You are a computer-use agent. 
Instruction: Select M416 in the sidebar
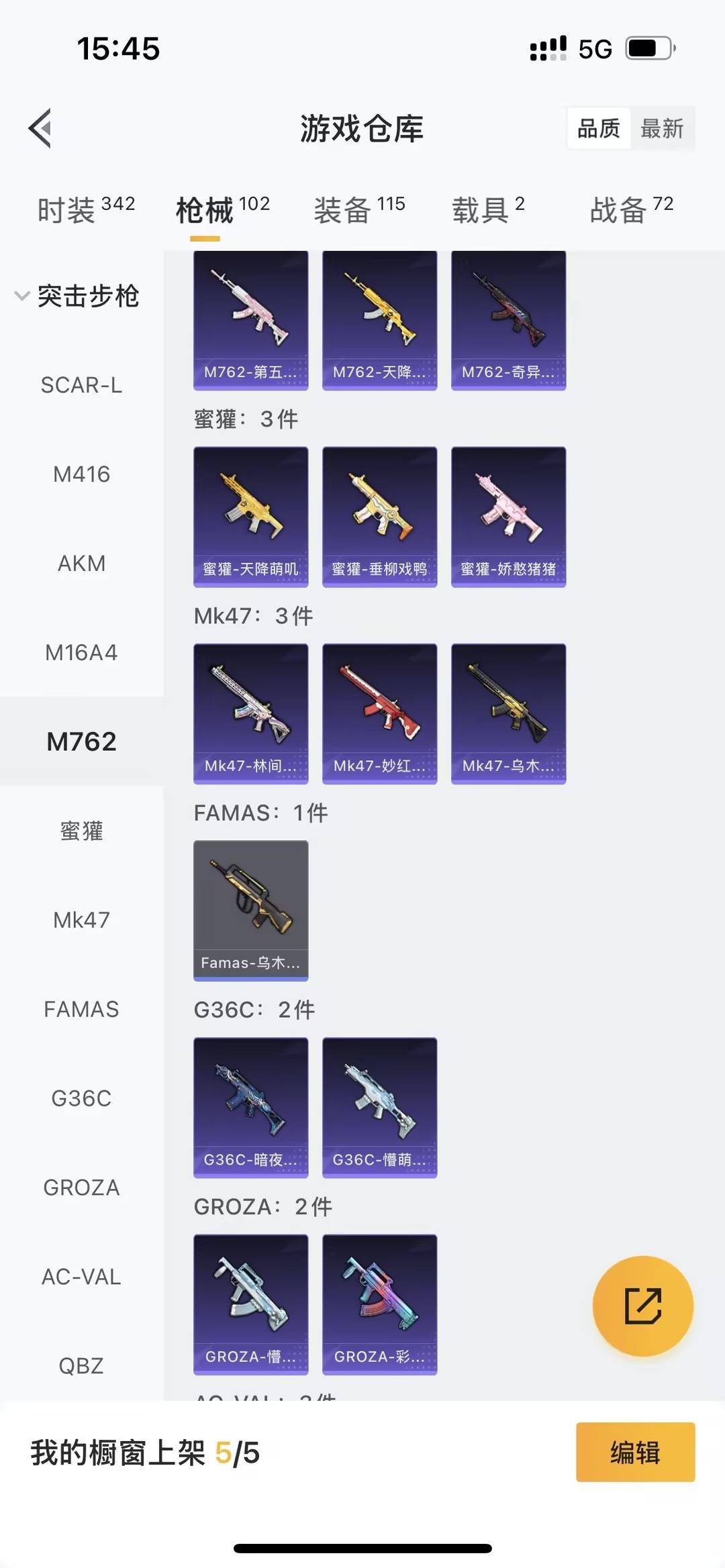pos(81,474)
